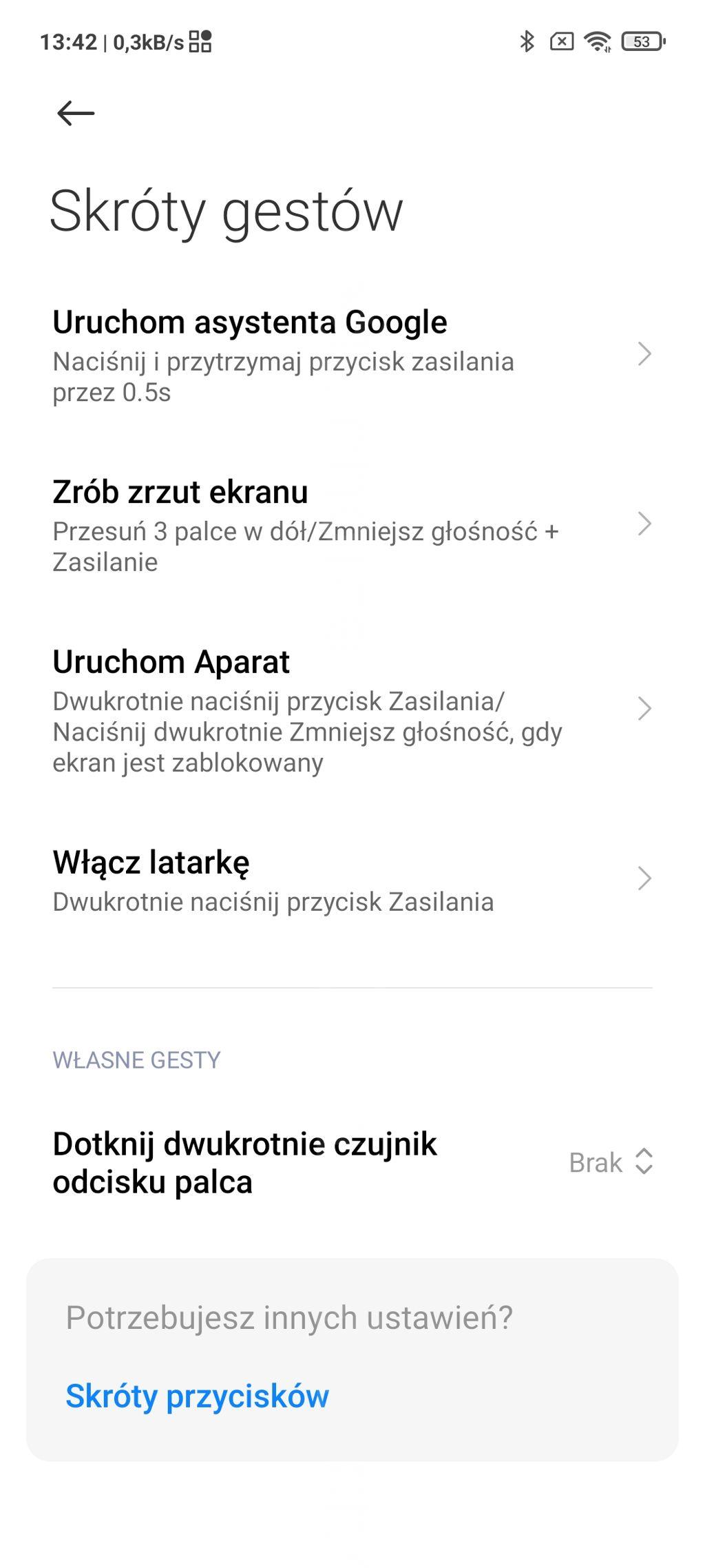The height and width of the screenshot is (1568, 705).
Task: Open Uruchom asystenta Google settings
Action: 351,355
